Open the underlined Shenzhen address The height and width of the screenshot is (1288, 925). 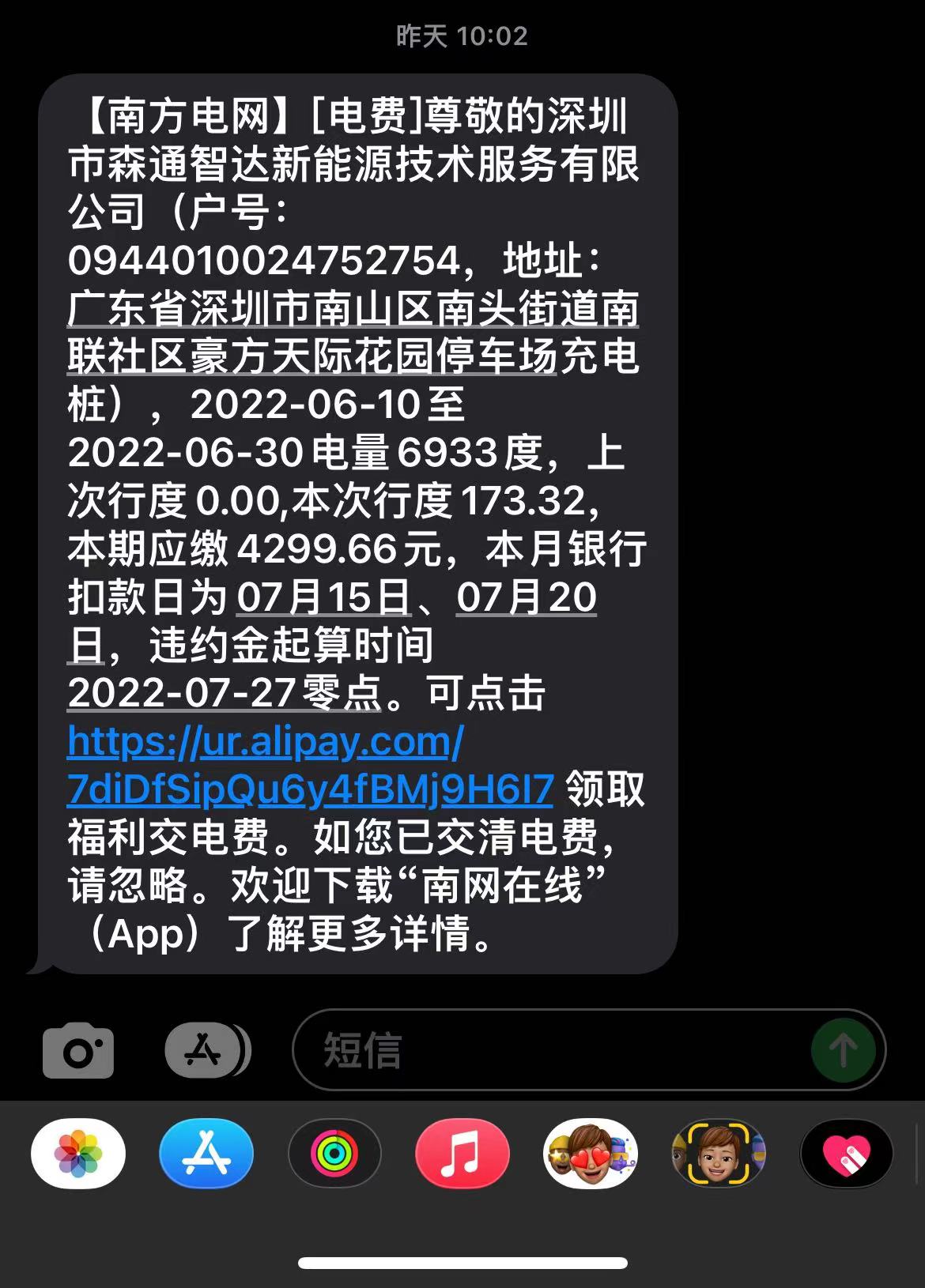point(353,333)
